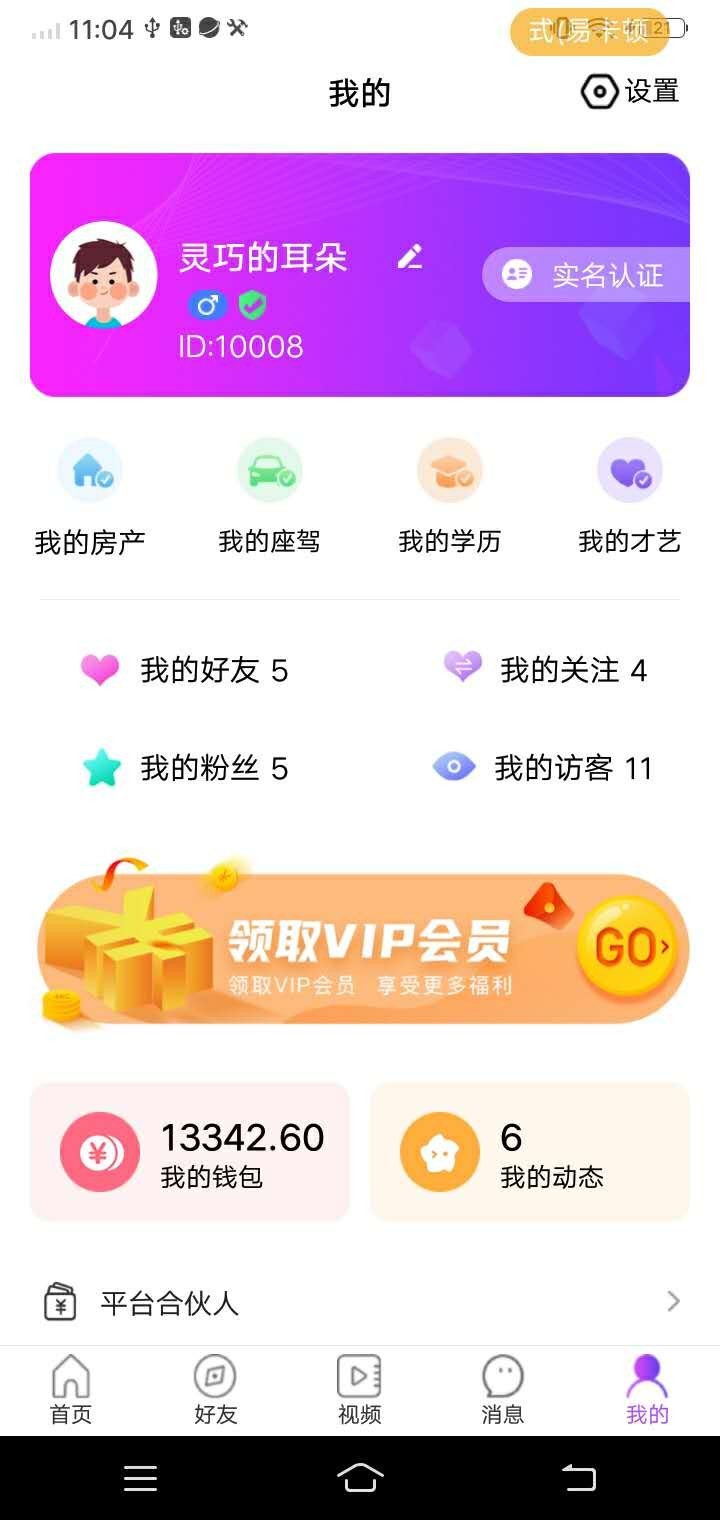Open the 我的动态 star badge icon
Viewport: 720px width, 1520px height.
pos(438,1152)
